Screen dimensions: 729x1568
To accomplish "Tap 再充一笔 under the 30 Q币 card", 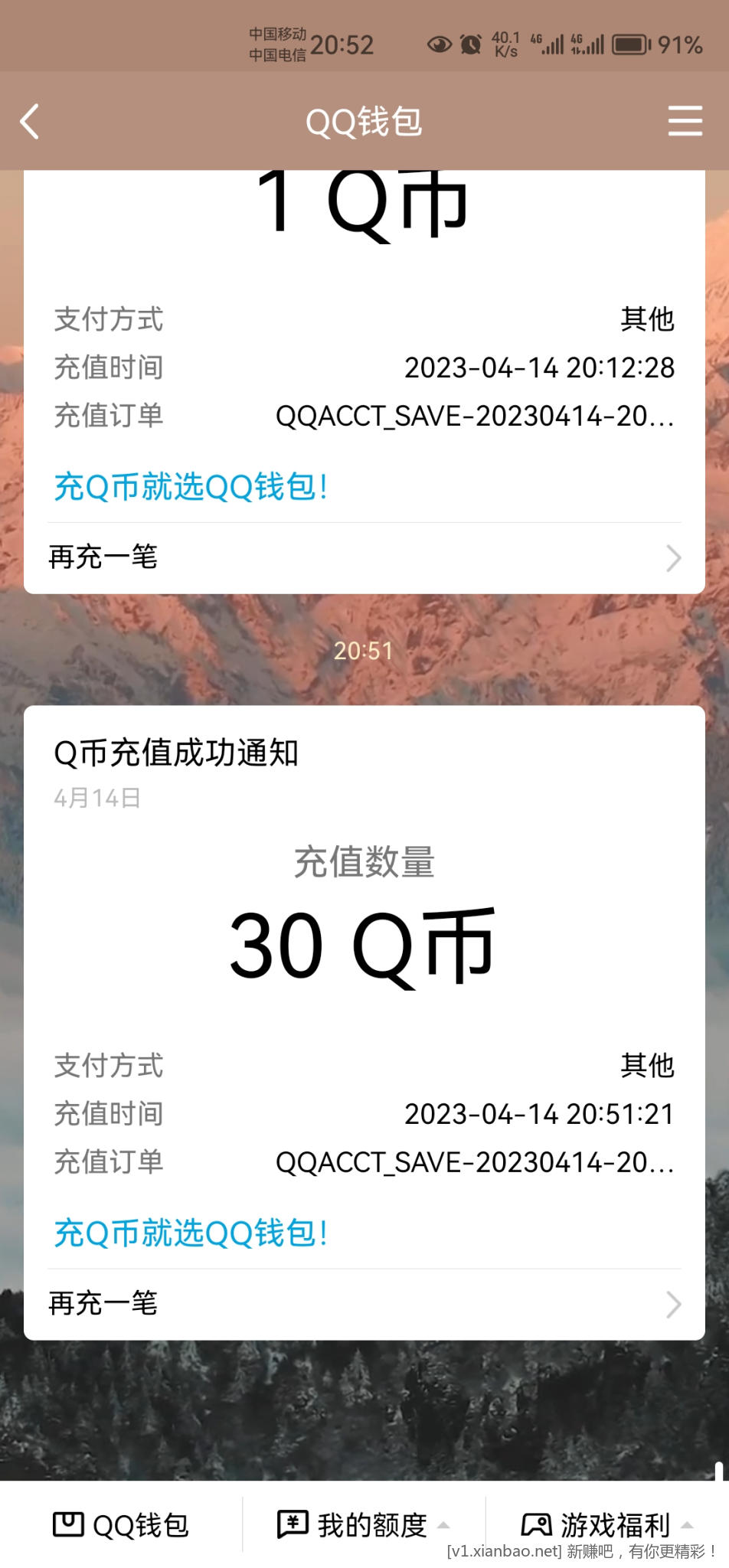I will pyautogui.click(x=364, y=1304).
